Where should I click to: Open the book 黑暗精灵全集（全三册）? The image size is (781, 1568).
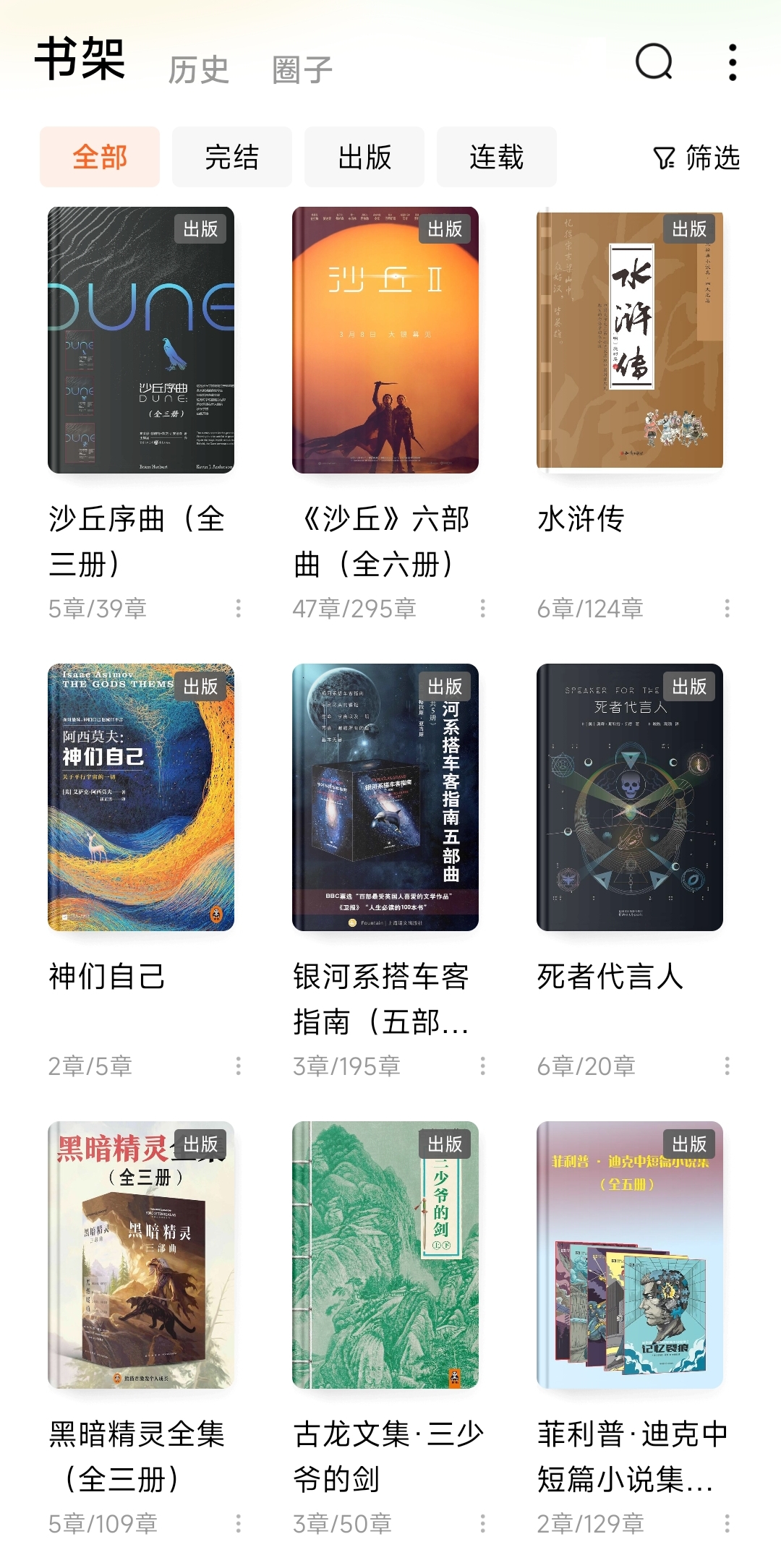[141, 1254]
